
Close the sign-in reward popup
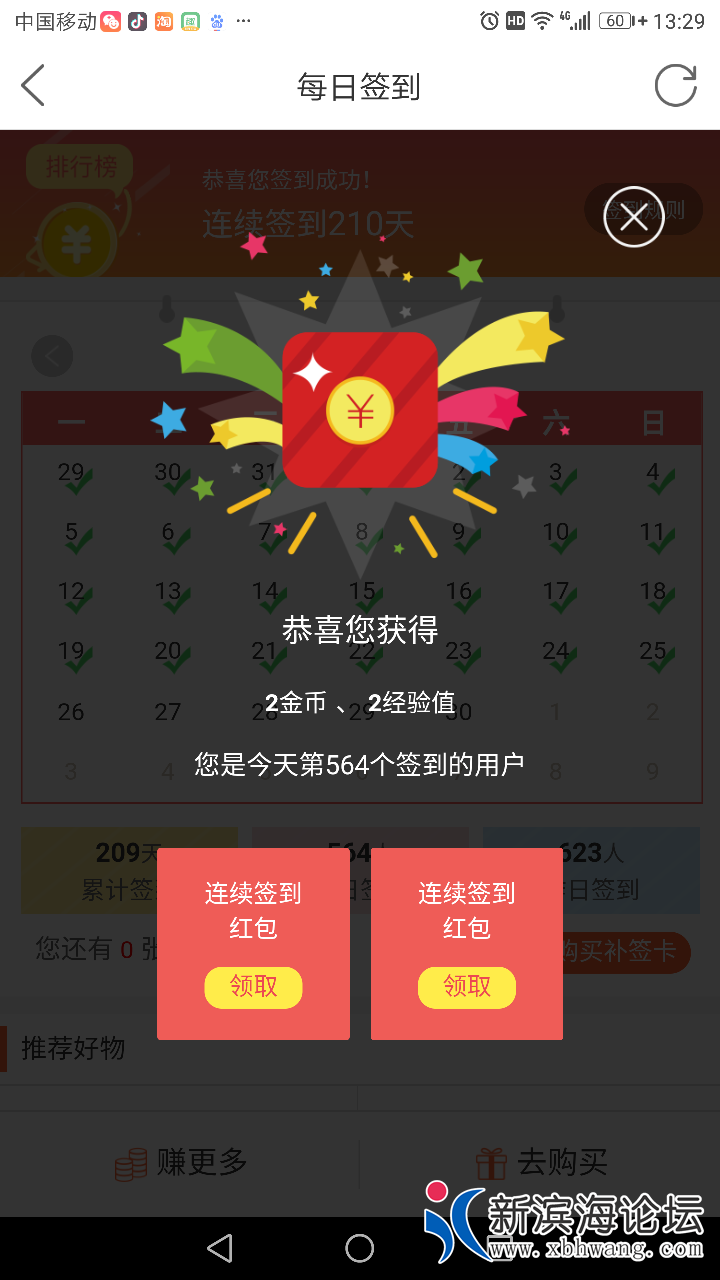click(x=634, y=217)
